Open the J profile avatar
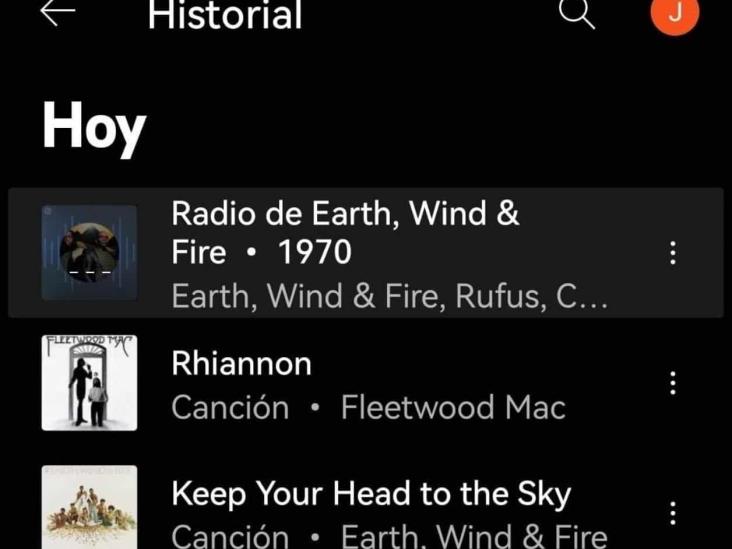The height and width of the screenshot is (549, 732). click(x=674, y=14)
